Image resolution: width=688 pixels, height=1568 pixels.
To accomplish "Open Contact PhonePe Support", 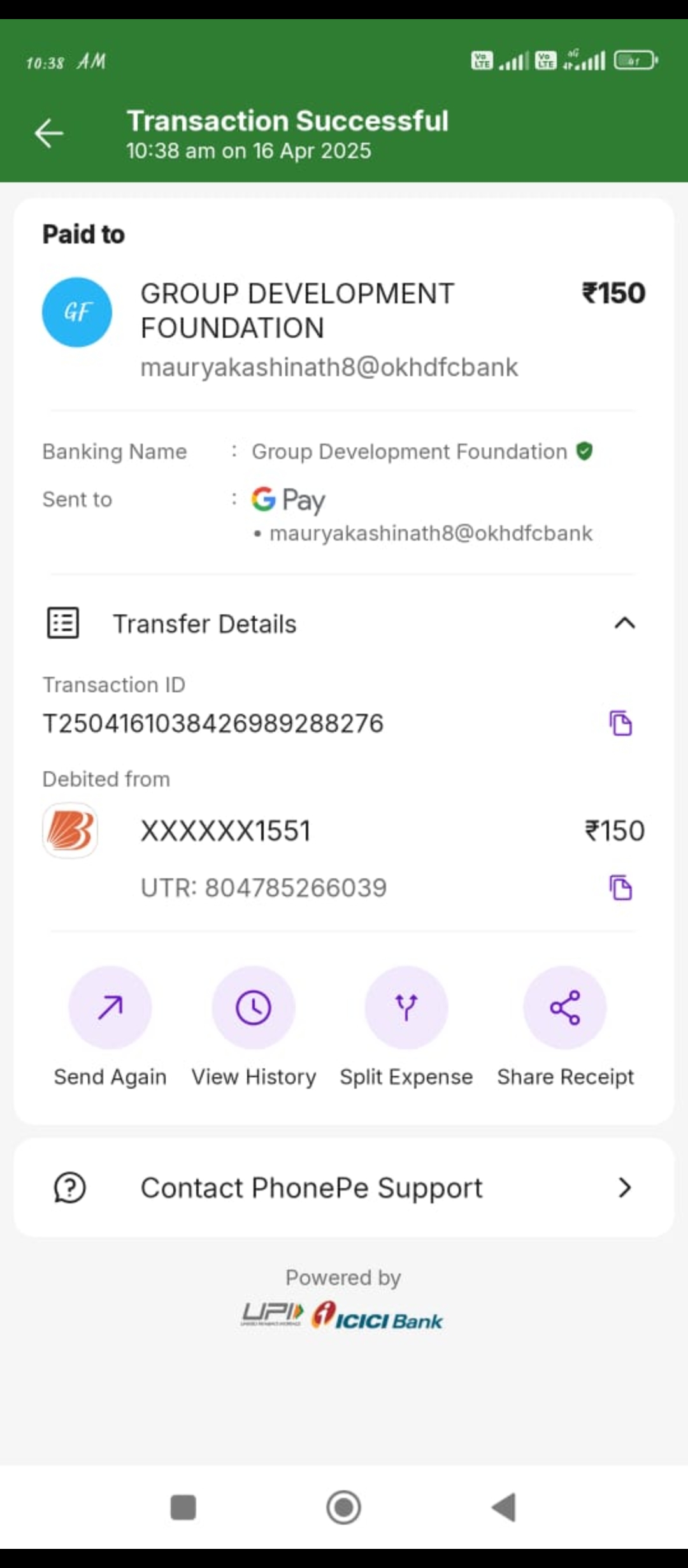I will [x=344, y=1187].
